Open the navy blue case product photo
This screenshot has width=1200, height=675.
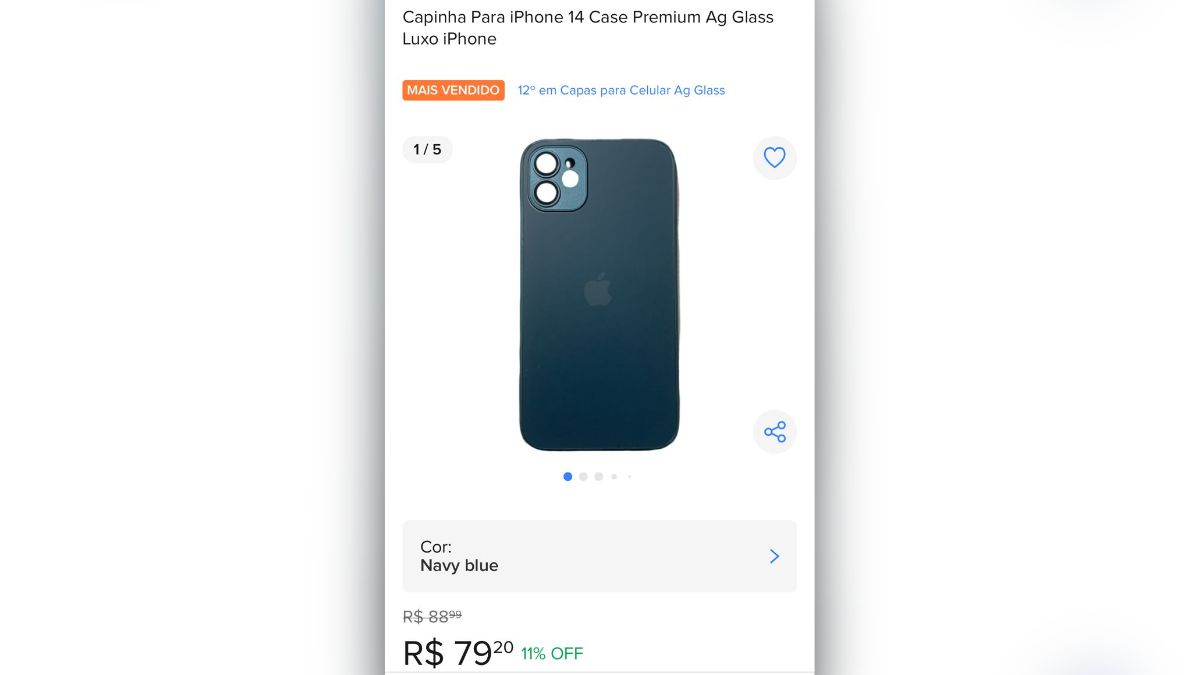599,295
